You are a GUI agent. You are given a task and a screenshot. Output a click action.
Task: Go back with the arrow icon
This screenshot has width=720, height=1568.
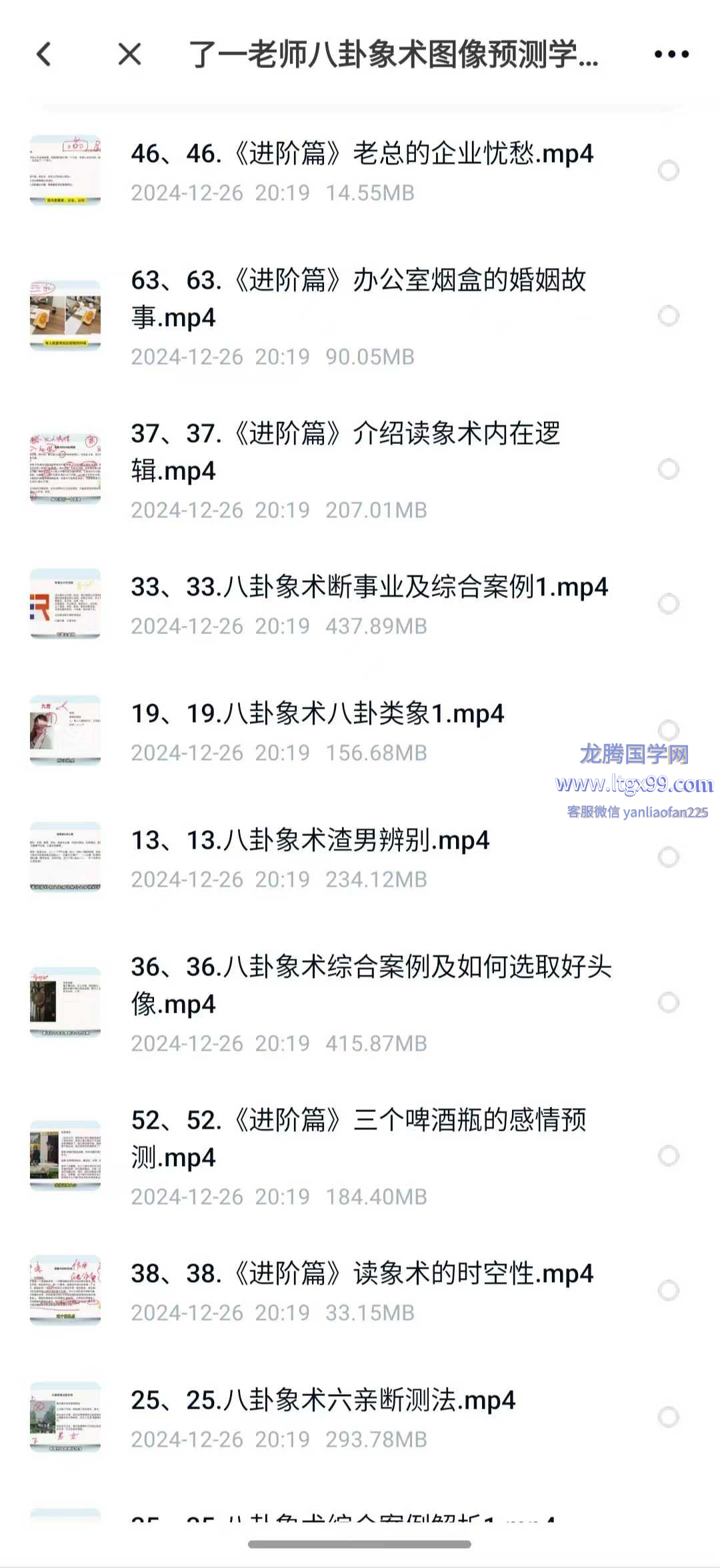44,54
